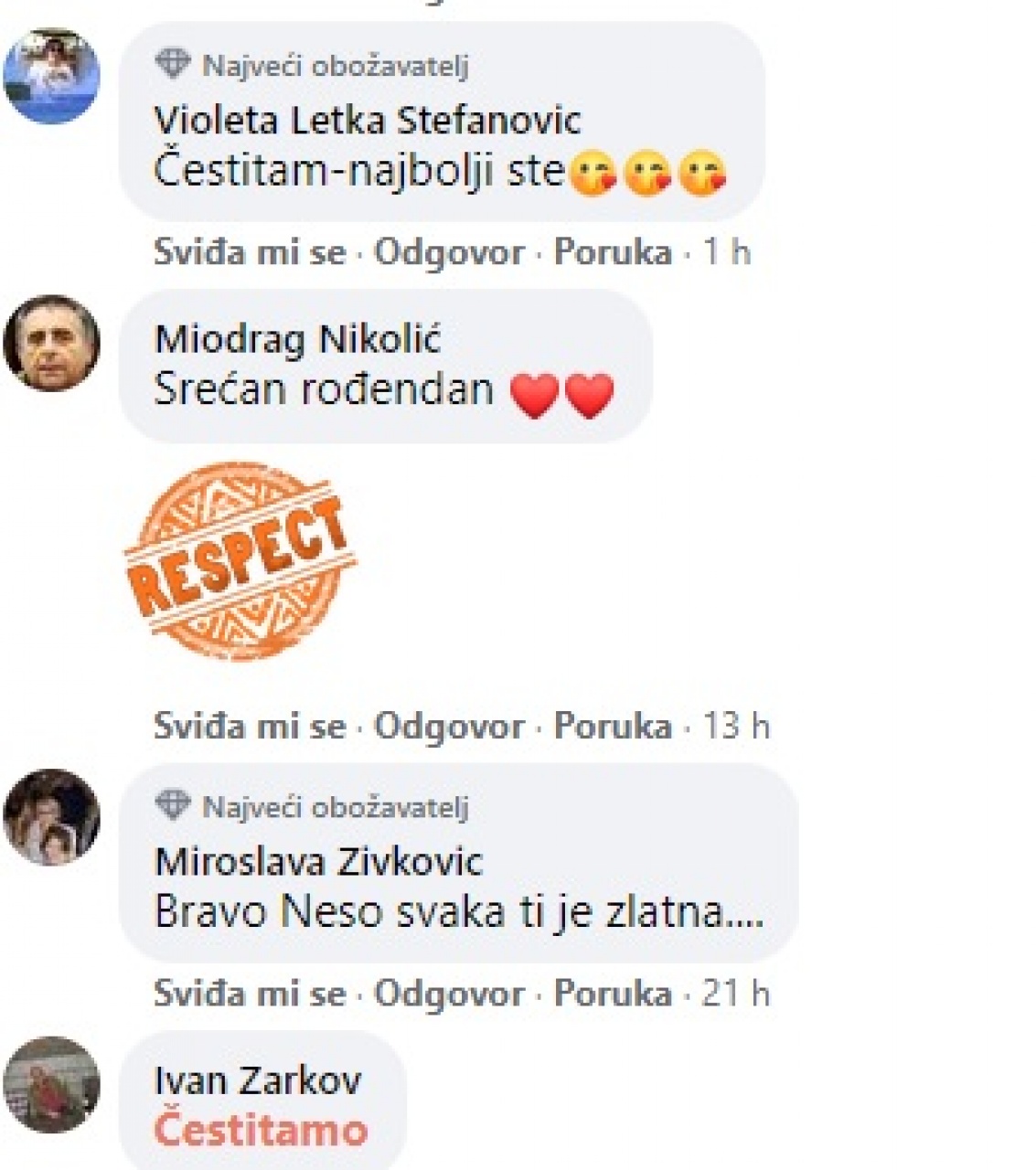Like Violeta Letka Stefanovic's comment
The width and height of the screenshot is (1036, 1170).
pyautogui.click(x=249, y=252)
